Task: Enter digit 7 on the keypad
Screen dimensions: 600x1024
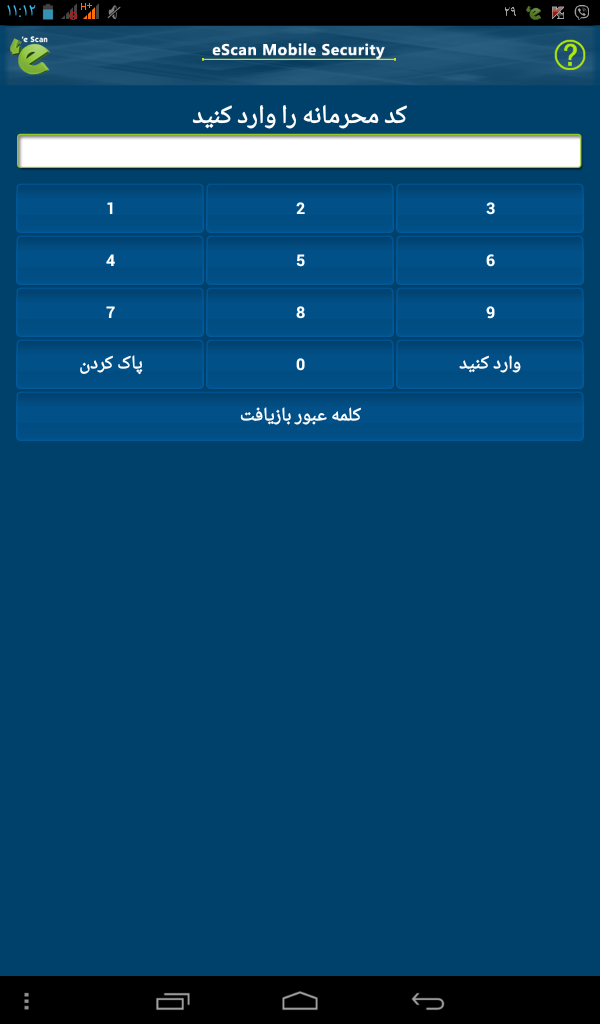Action: (x=110, y=312)
